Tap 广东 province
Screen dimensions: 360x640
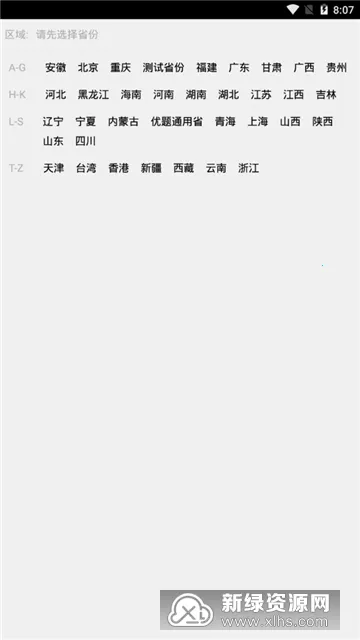[x=239, y=68]
